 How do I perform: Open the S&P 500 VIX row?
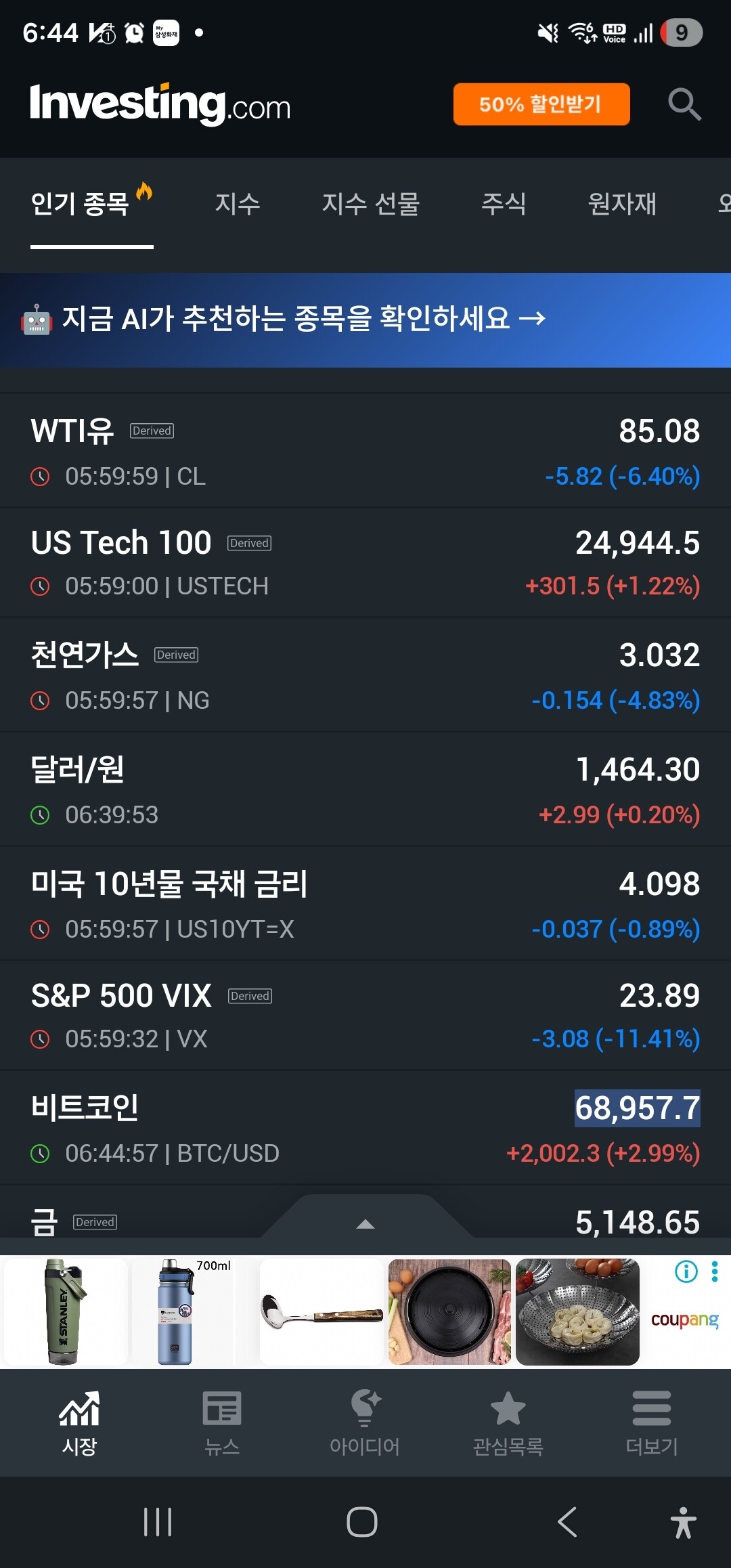365,1016
